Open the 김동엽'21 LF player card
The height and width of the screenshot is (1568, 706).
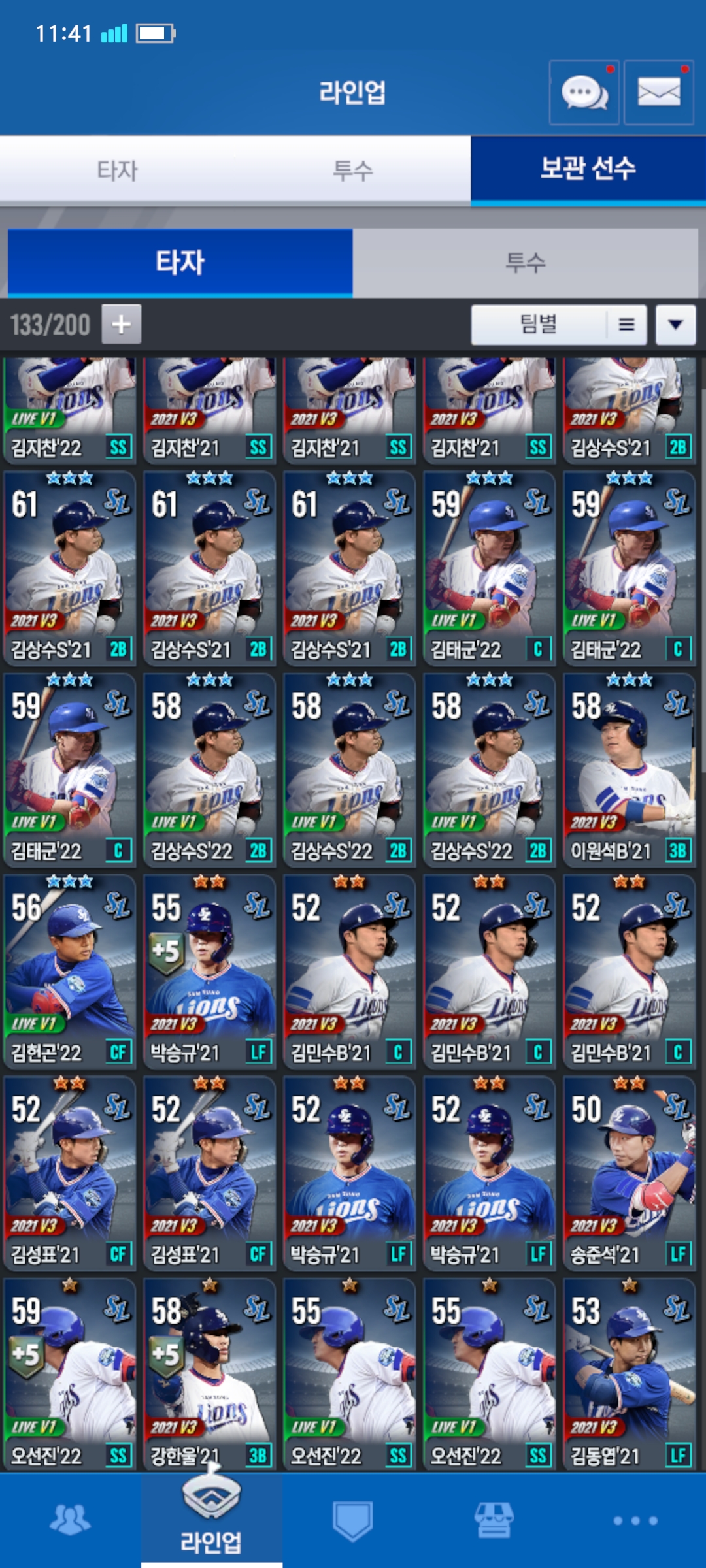coord(630,1375)
